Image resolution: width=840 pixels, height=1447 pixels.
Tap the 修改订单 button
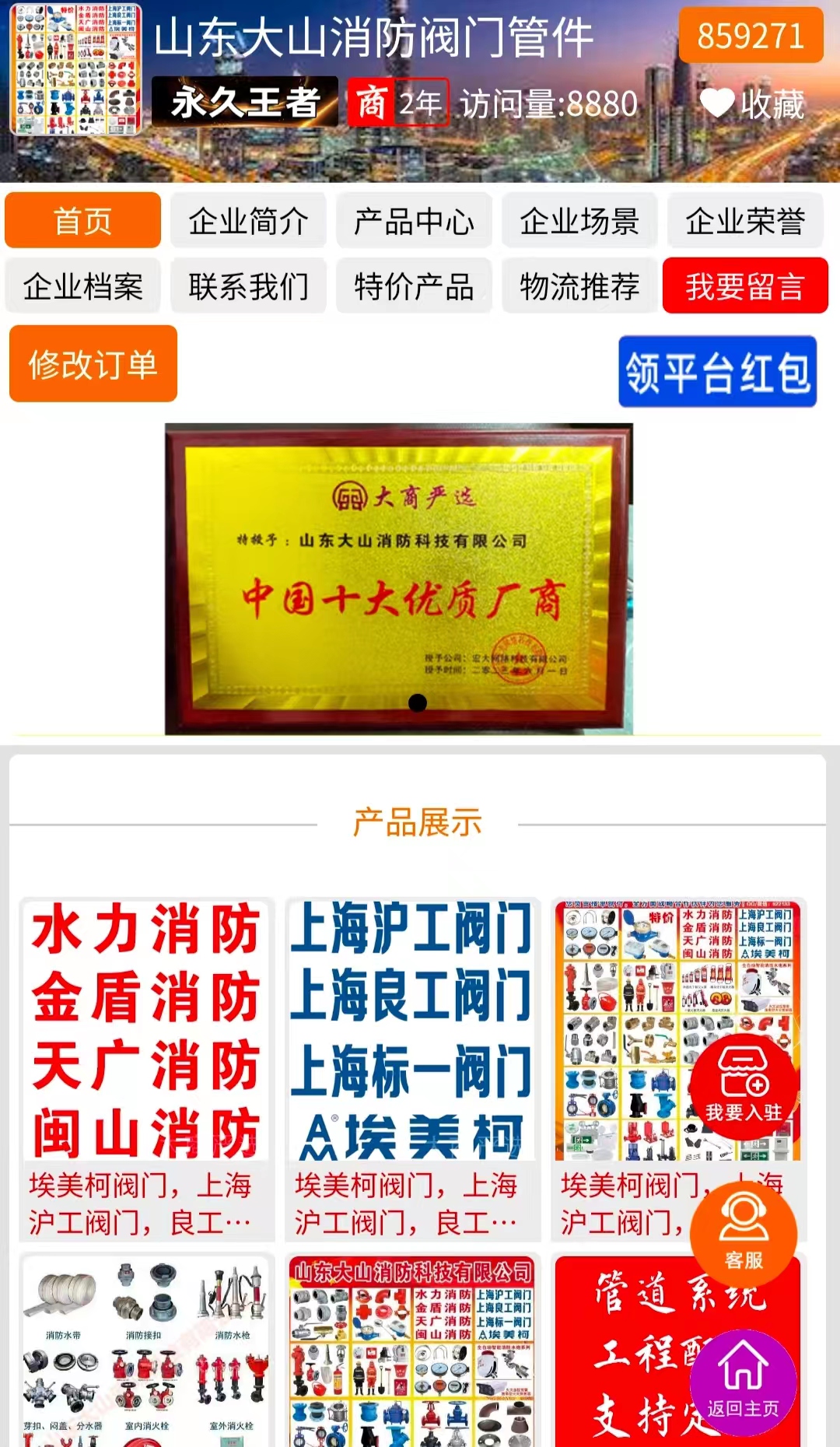[x=93, y=364]
